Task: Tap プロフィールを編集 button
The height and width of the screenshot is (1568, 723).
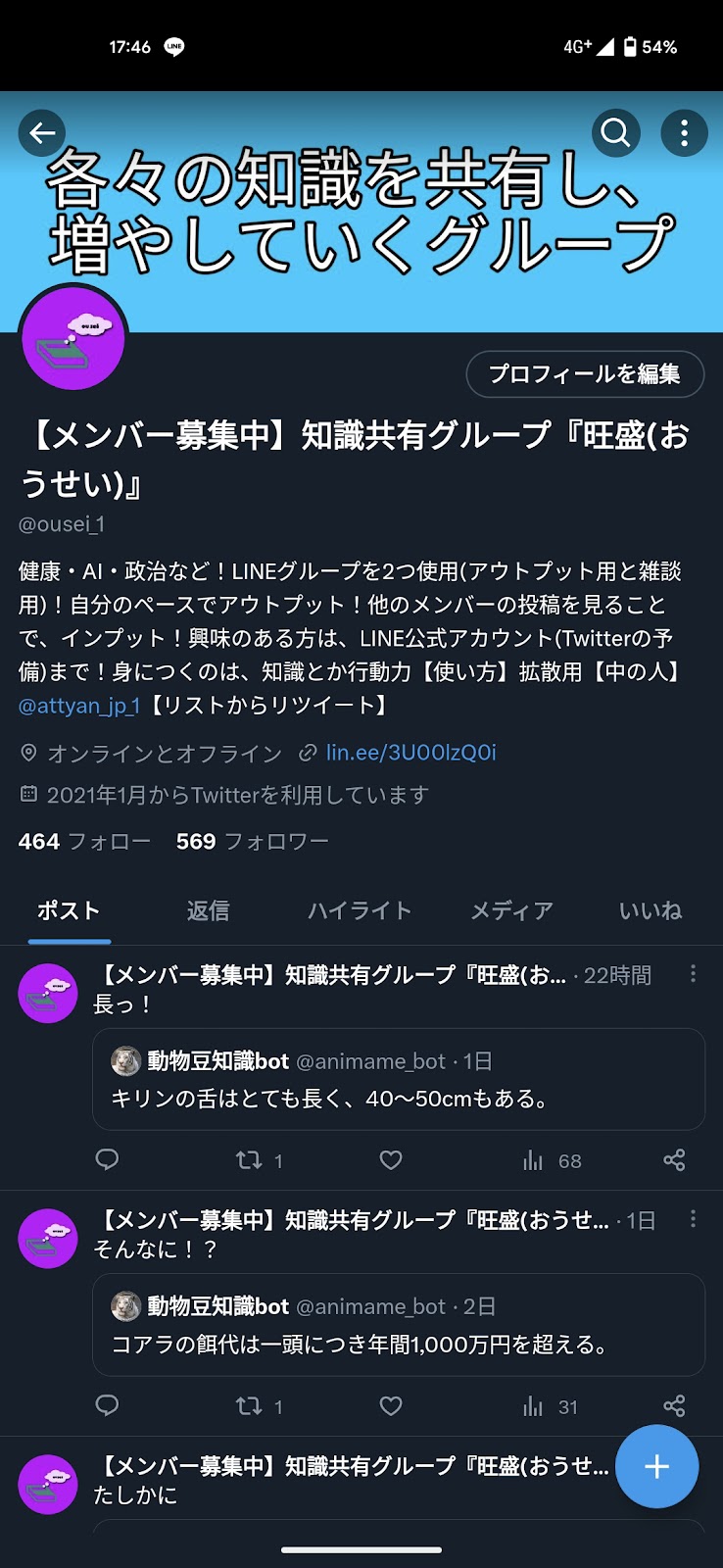Action: (x=585, y=374)
